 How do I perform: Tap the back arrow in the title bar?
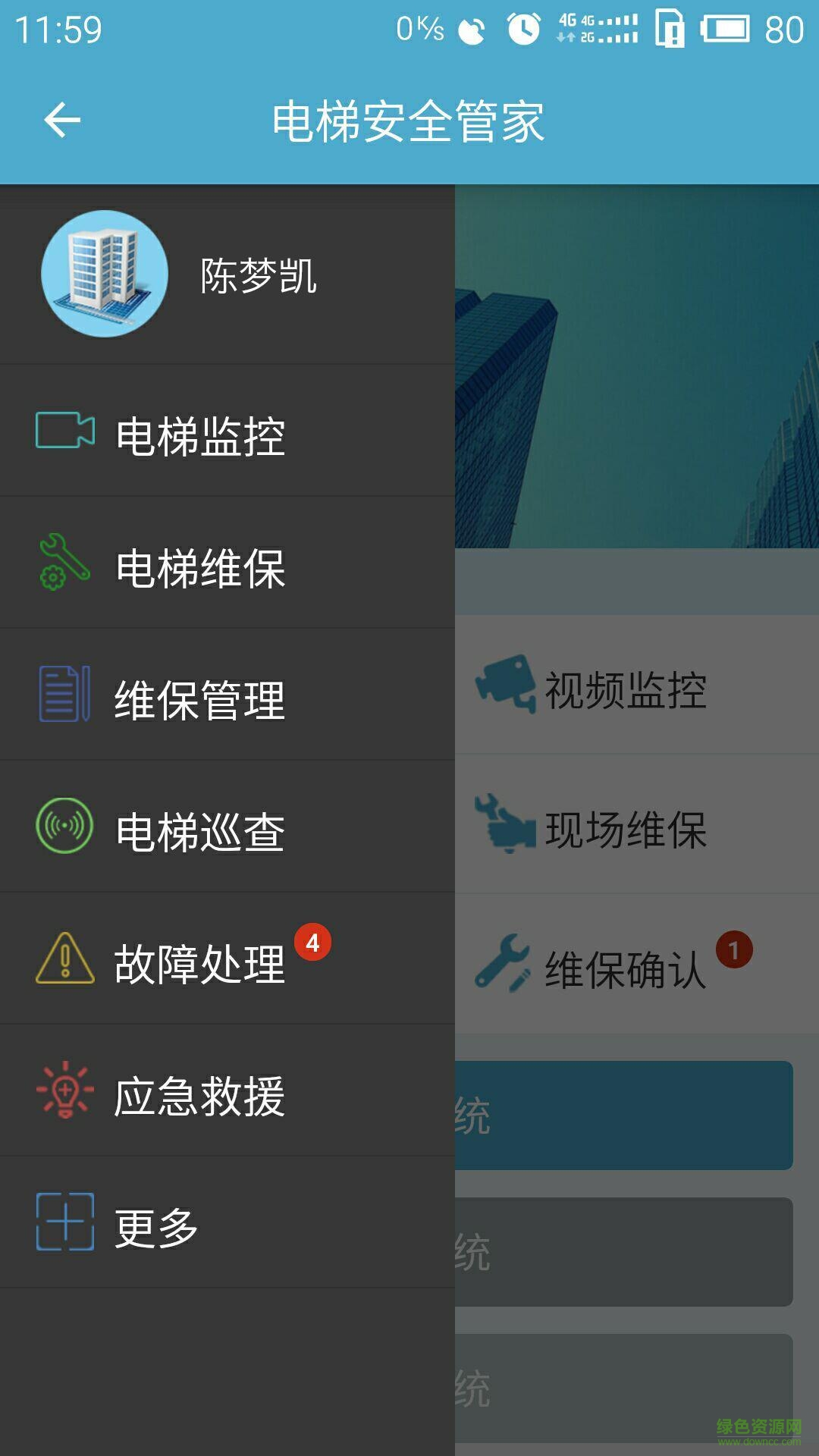click(x=61, y=120)
